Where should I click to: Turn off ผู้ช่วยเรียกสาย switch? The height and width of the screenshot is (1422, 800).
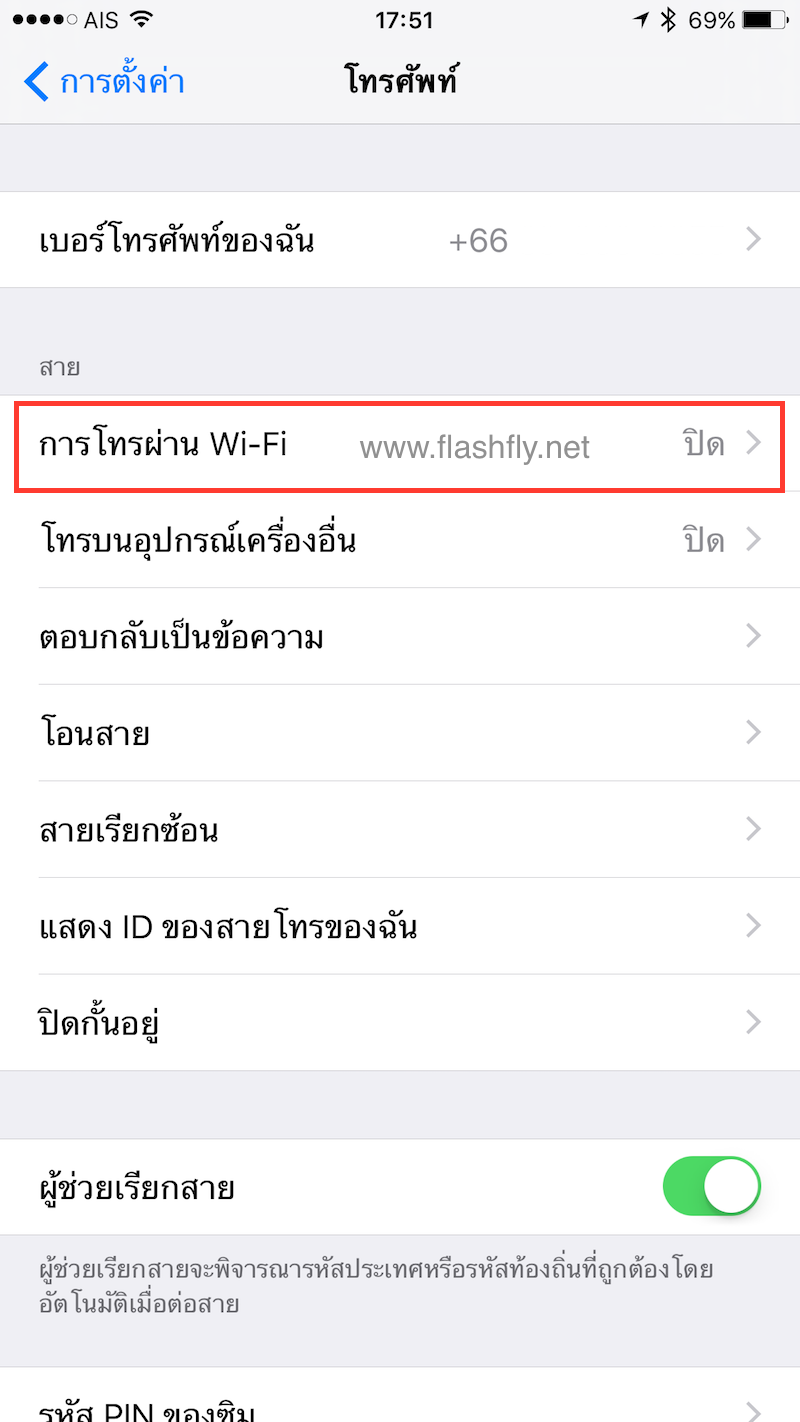711,1188
